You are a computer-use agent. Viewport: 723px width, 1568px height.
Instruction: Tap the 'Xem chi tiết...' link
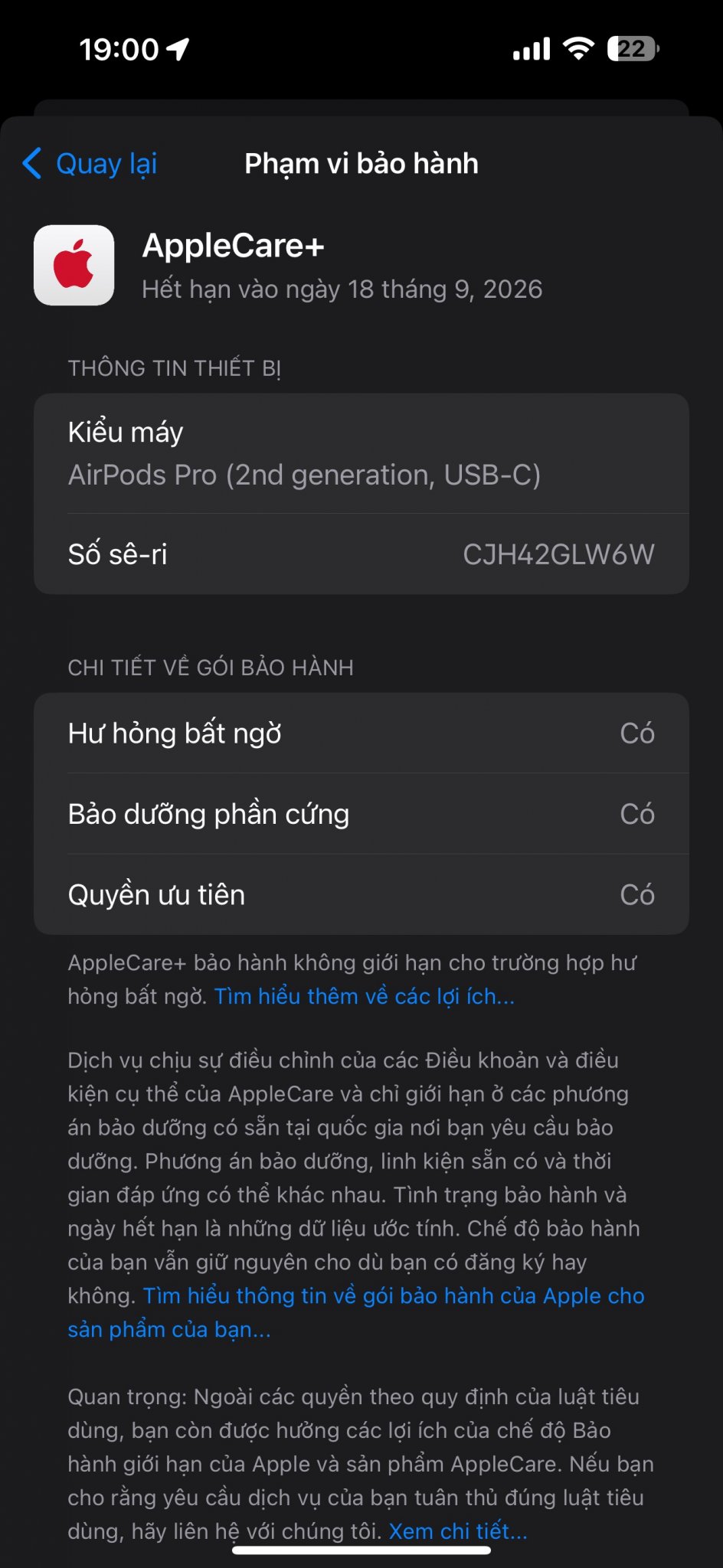[x=457, y=1530]
